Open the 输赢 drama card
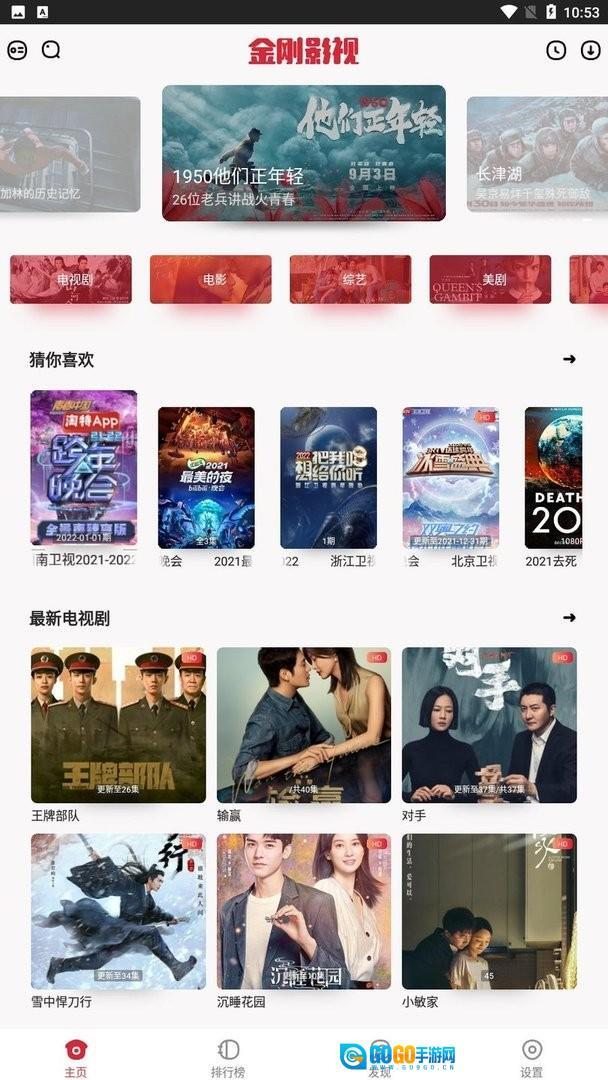608x1080 pixels. click(304, 725)
